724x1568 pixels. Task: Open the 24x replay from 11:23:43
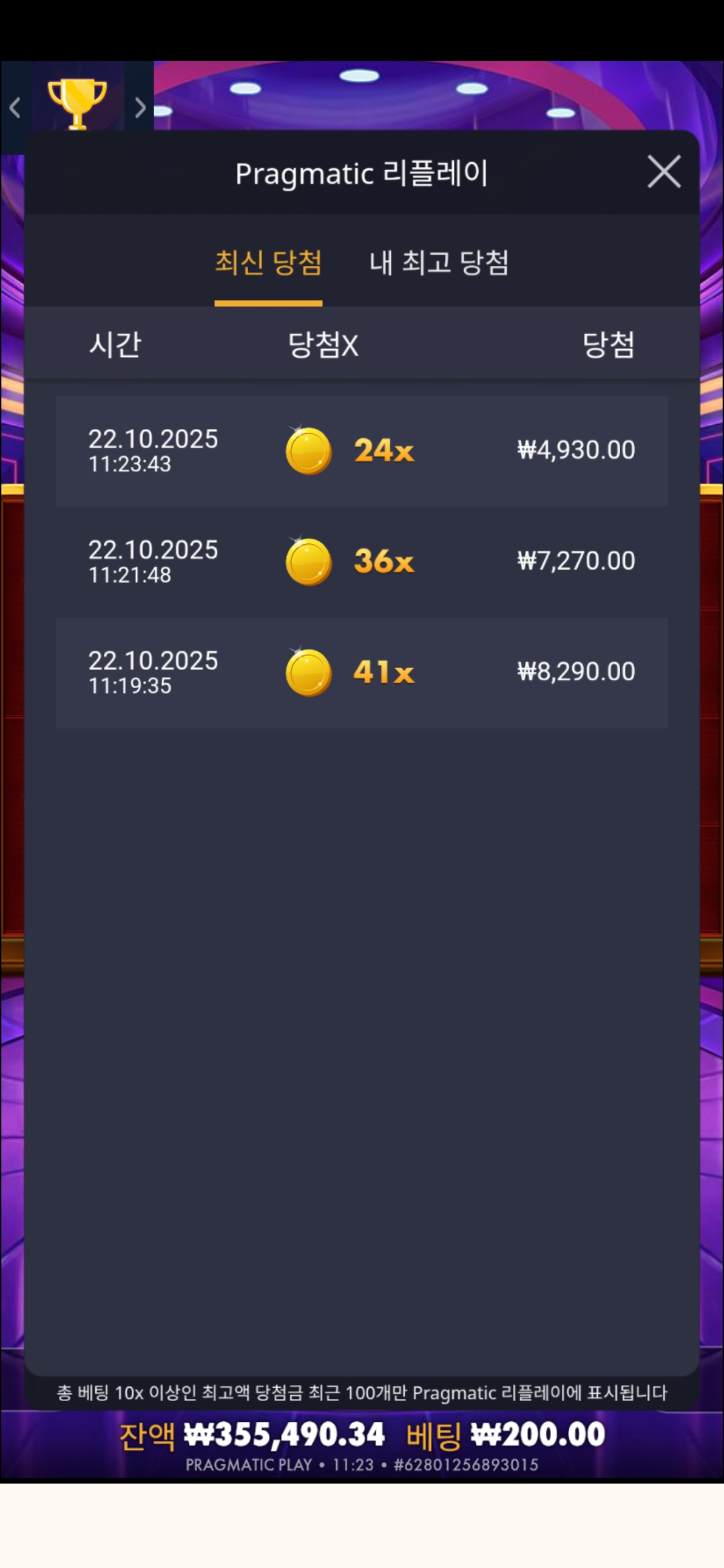pos(361,450)
